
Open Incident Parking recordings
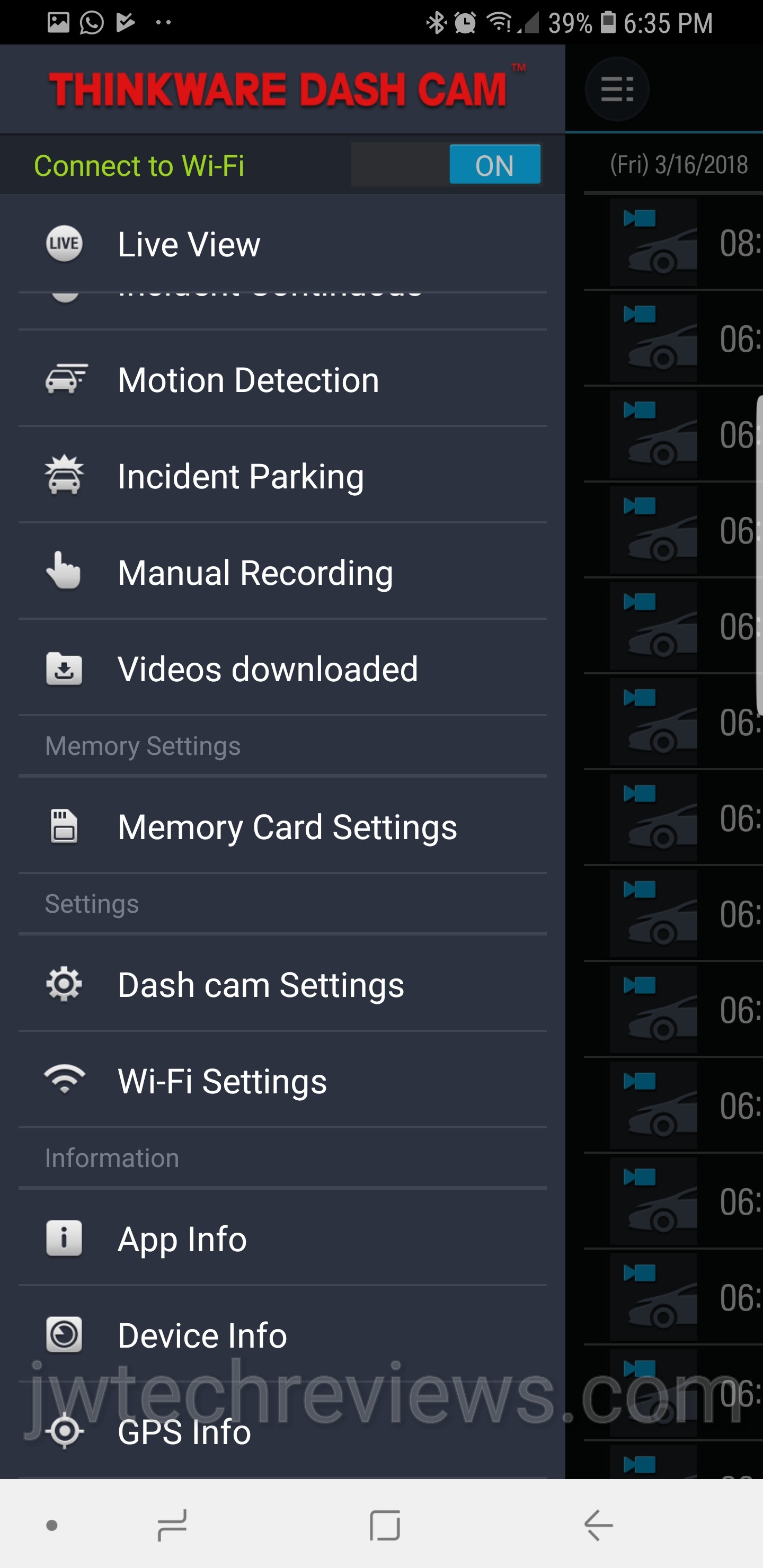[x=241, y=476]
